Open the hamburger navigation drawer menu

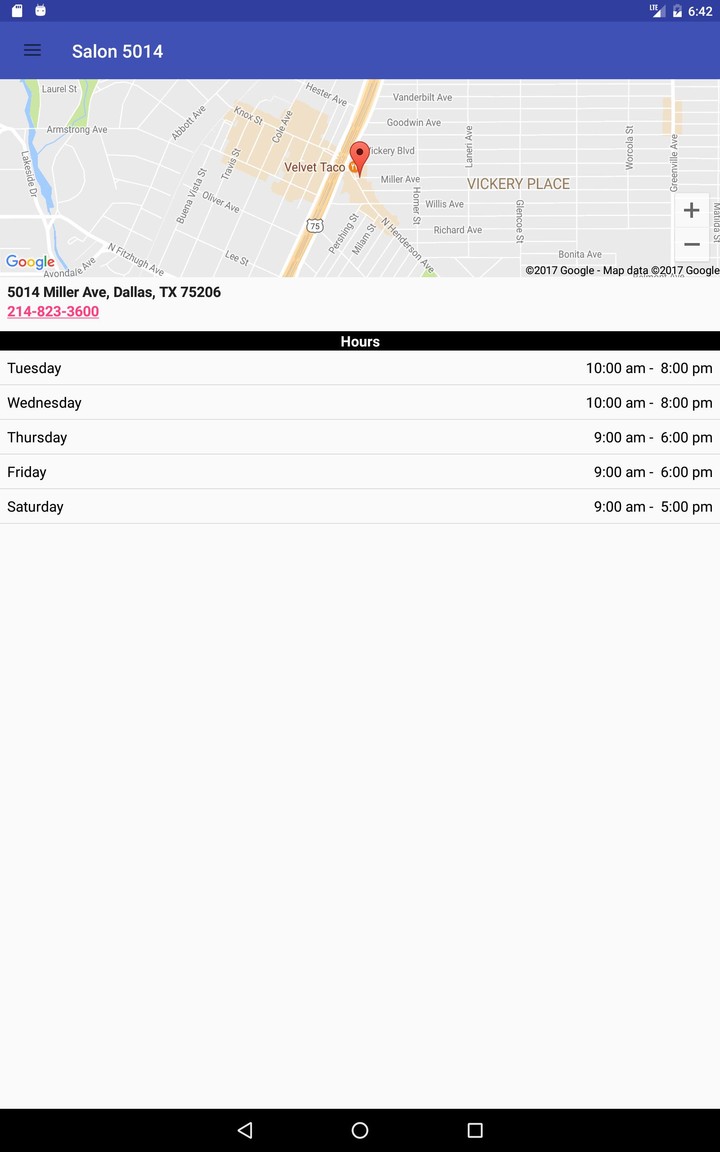(x=32, y=50)
